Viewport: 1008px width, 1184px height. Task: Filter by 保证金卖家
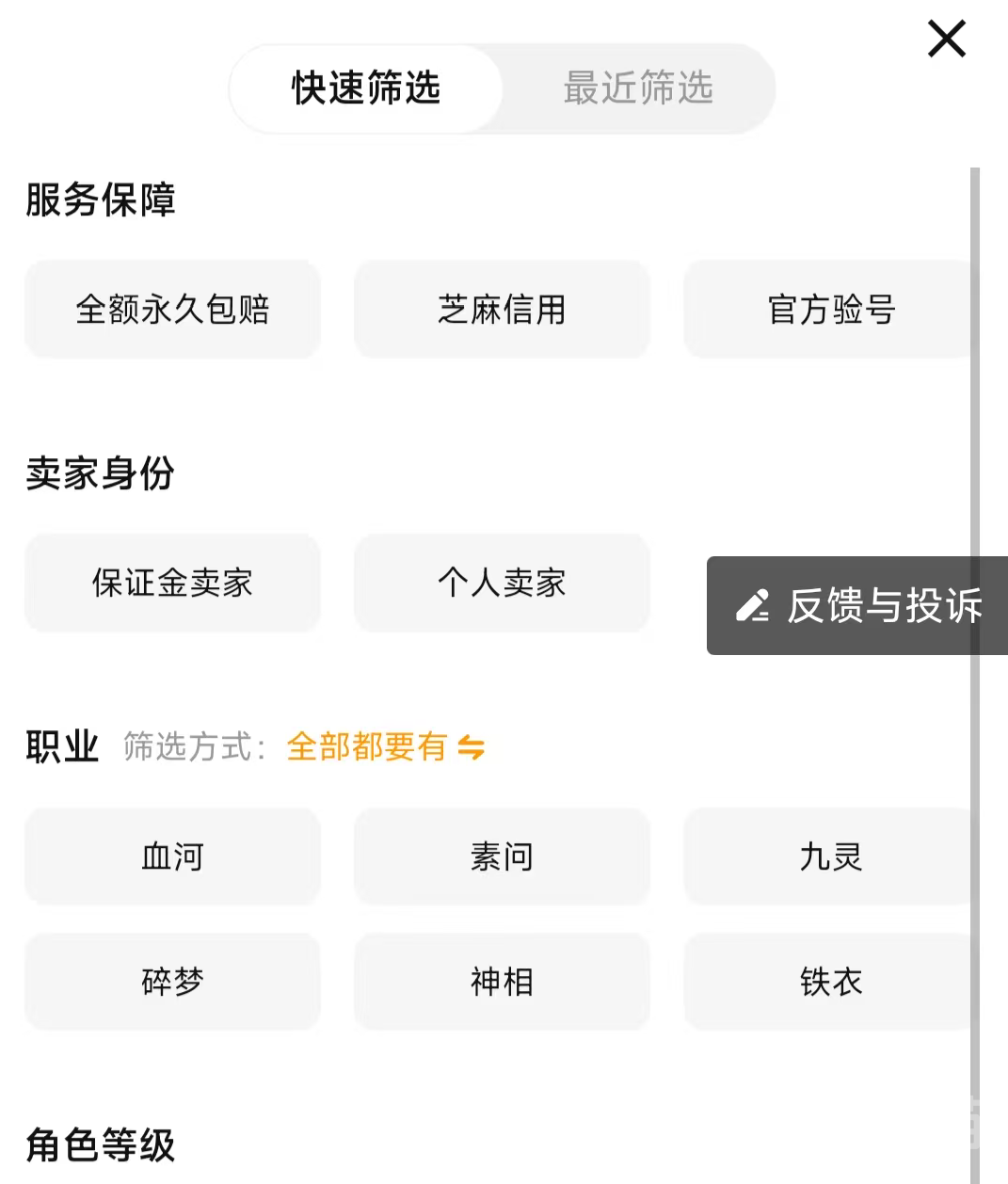(x=172, y=583)
